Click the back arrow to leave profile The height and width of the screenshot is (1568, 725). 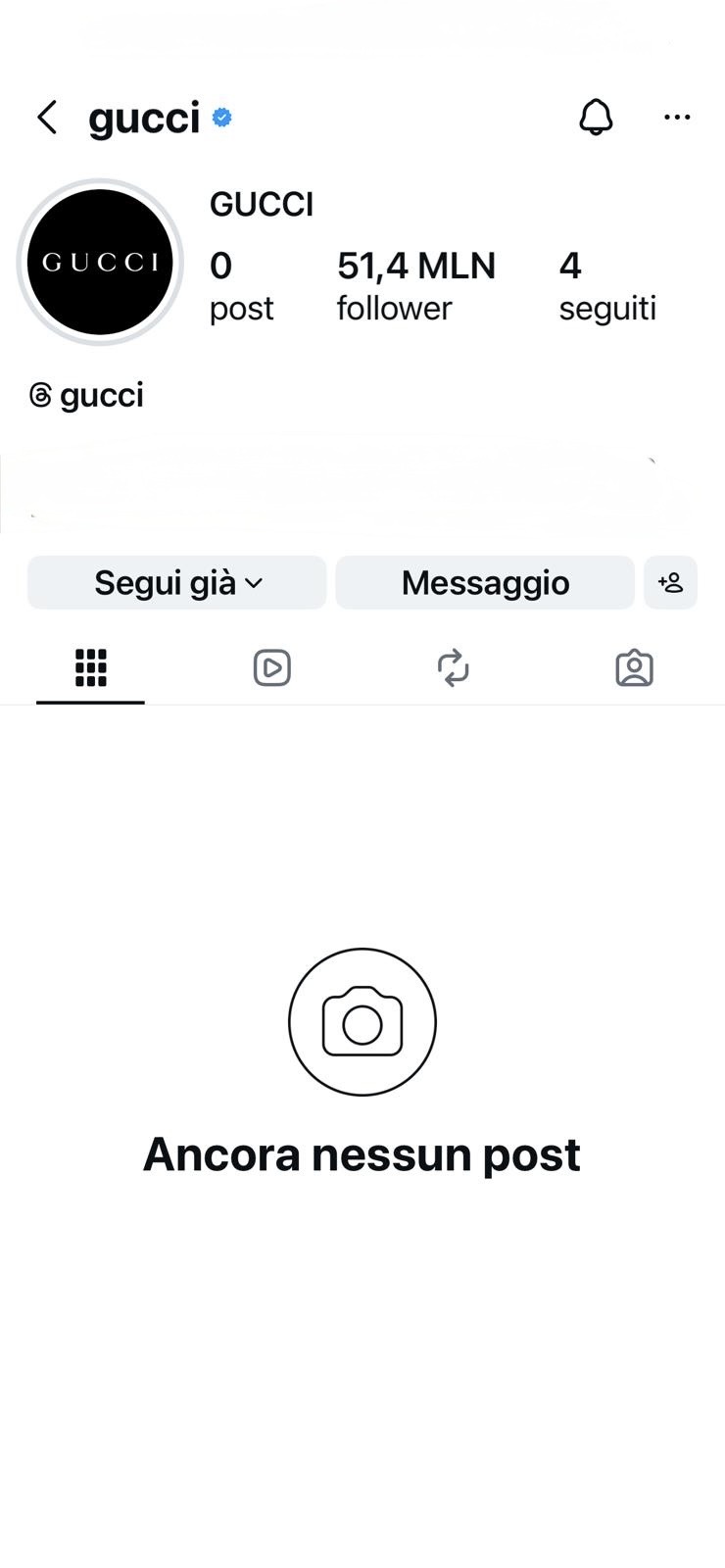47,117
